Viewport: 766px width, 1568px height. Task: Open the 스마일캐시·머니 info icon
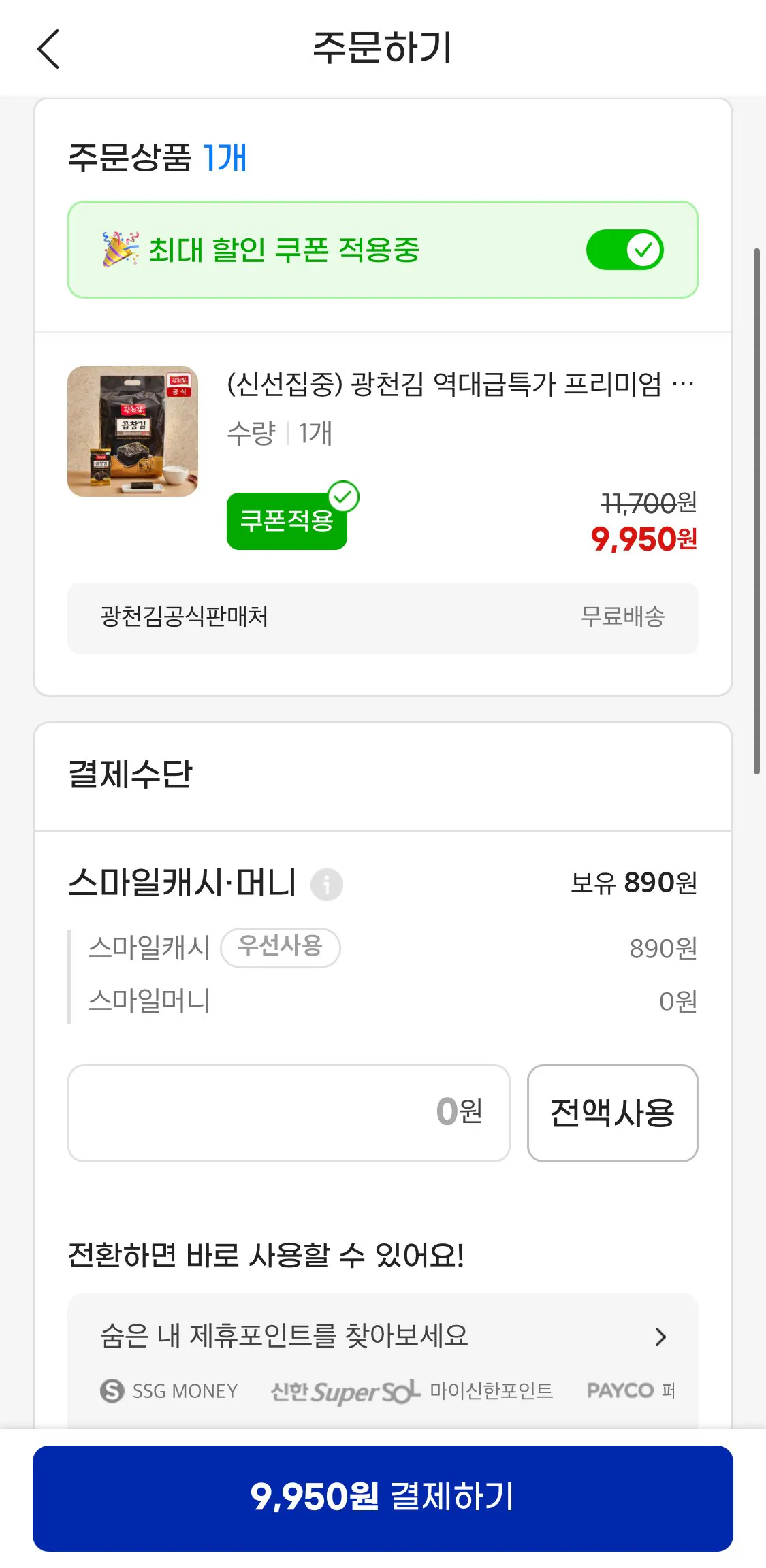pos(329,883)
